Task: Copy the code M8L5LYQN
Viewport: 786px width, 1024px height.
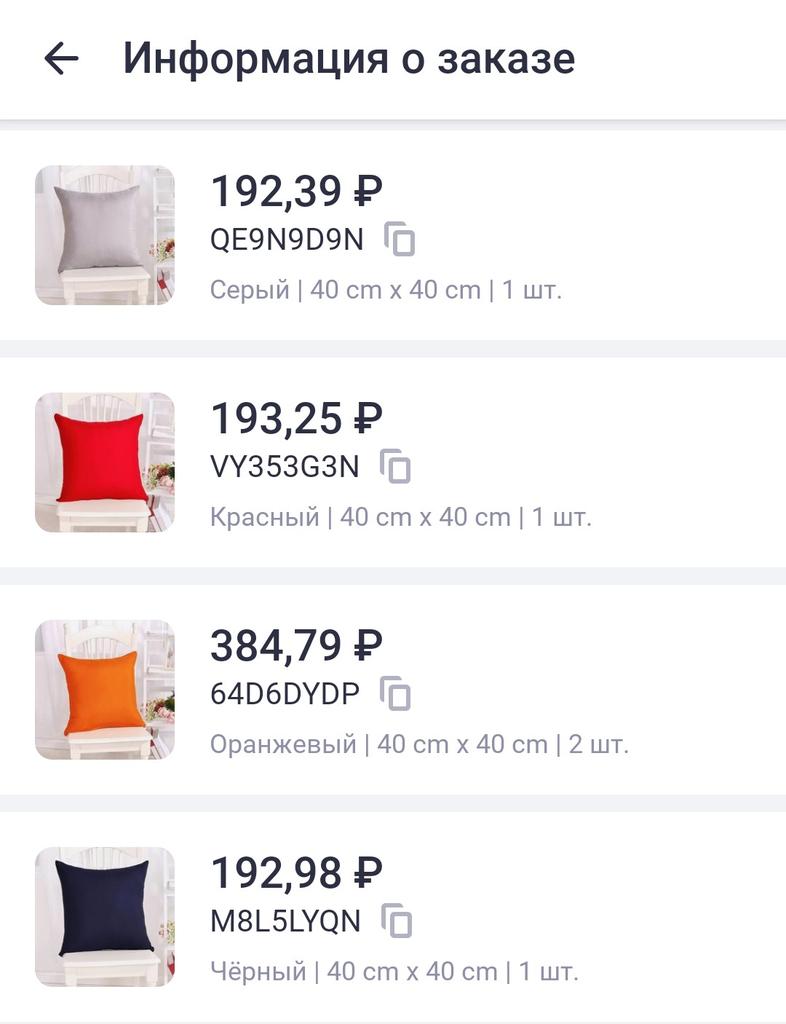Action: pyautogui.click(x=398, y=921)
